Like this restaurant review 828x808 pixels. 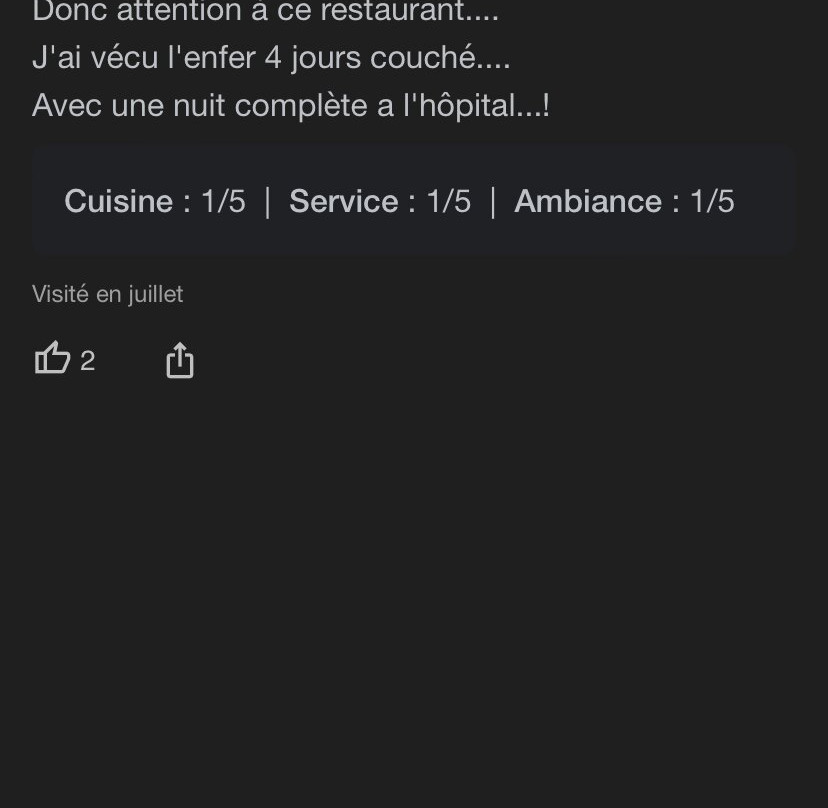point(53,359)
